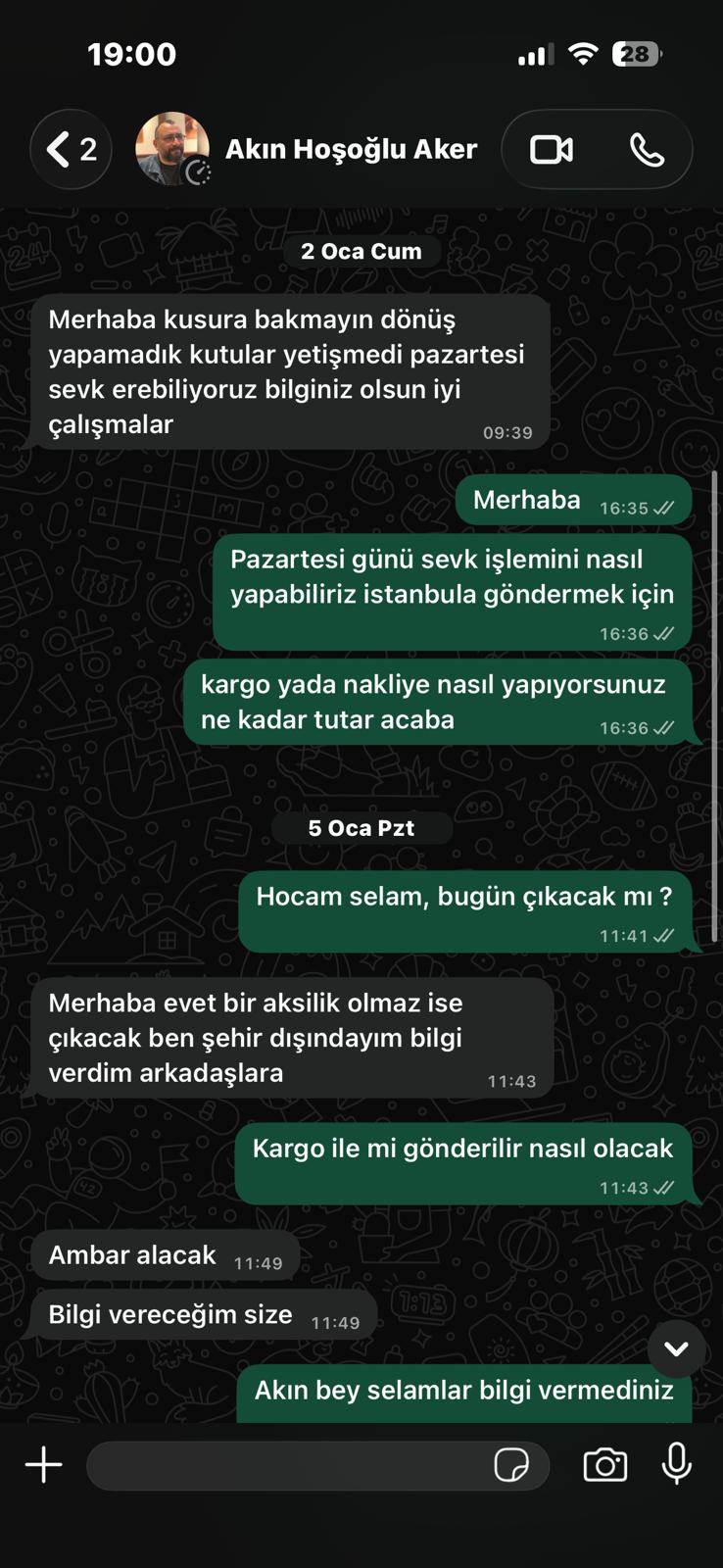Tap Akın's profile photo

(x=172, y=149)
